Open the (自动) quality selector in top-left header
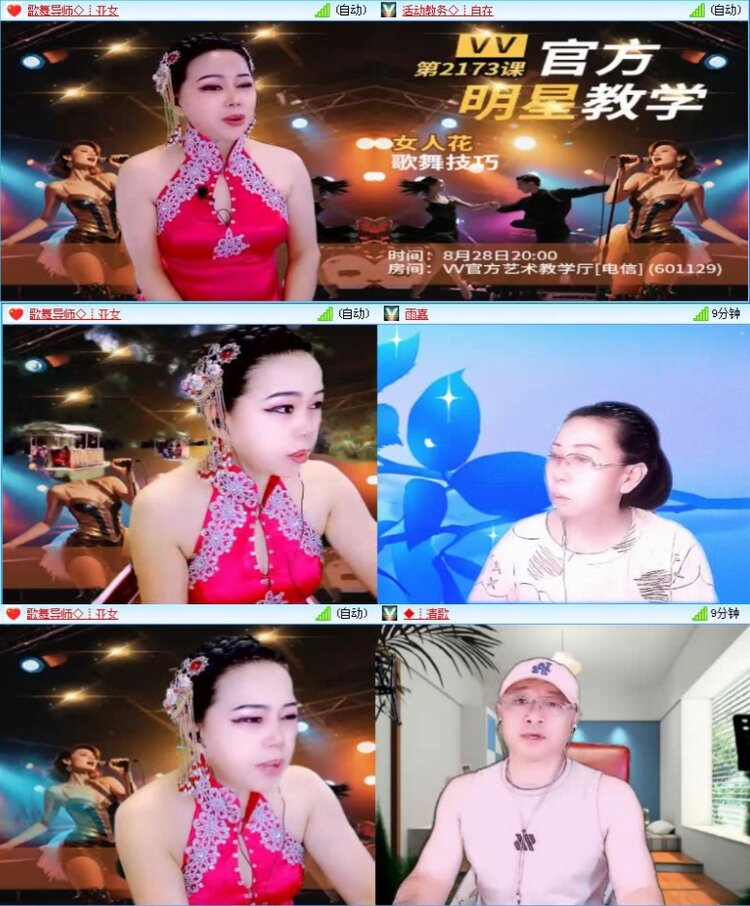The height and width of the screenshot is (906, 750). pyautogui.click(x=348, y=10)
